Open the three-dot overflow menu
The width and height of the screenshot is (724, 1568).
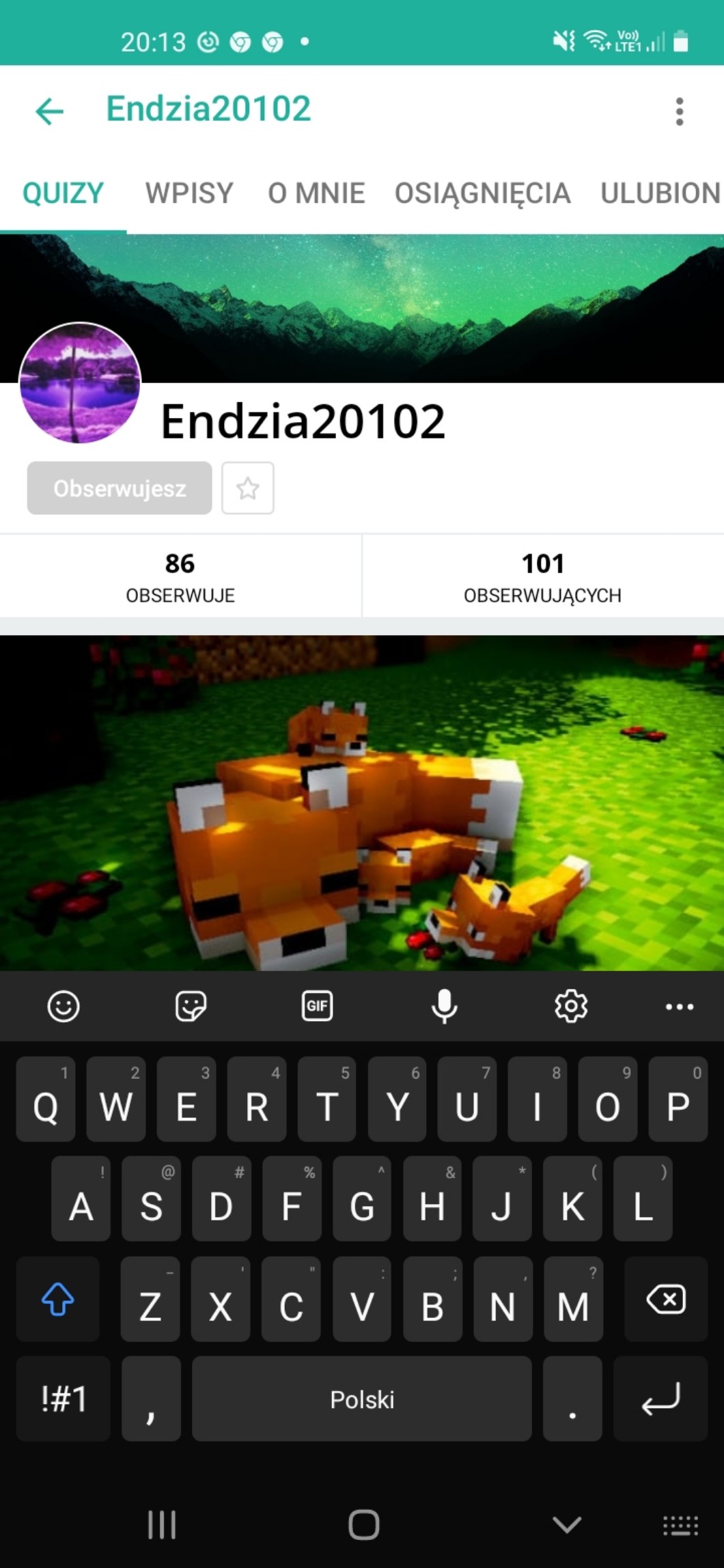(679, 111)
